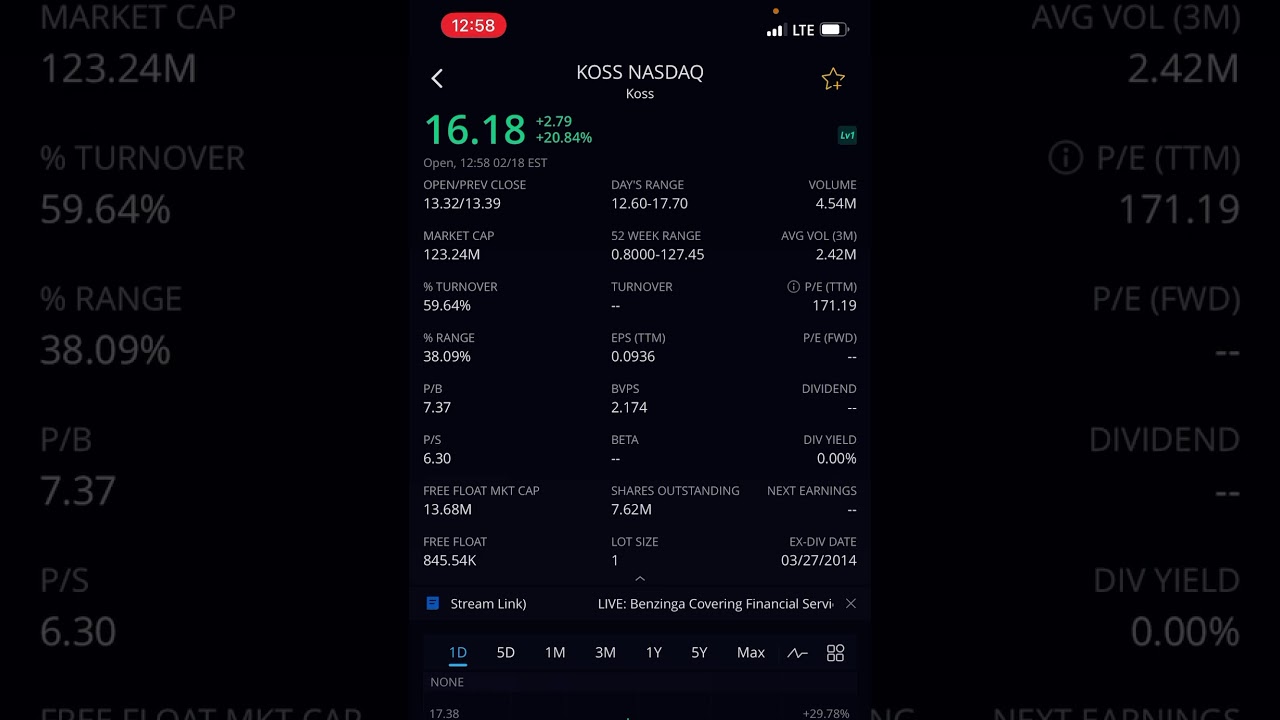Select the 1D chart range

[x=458, y=653]
